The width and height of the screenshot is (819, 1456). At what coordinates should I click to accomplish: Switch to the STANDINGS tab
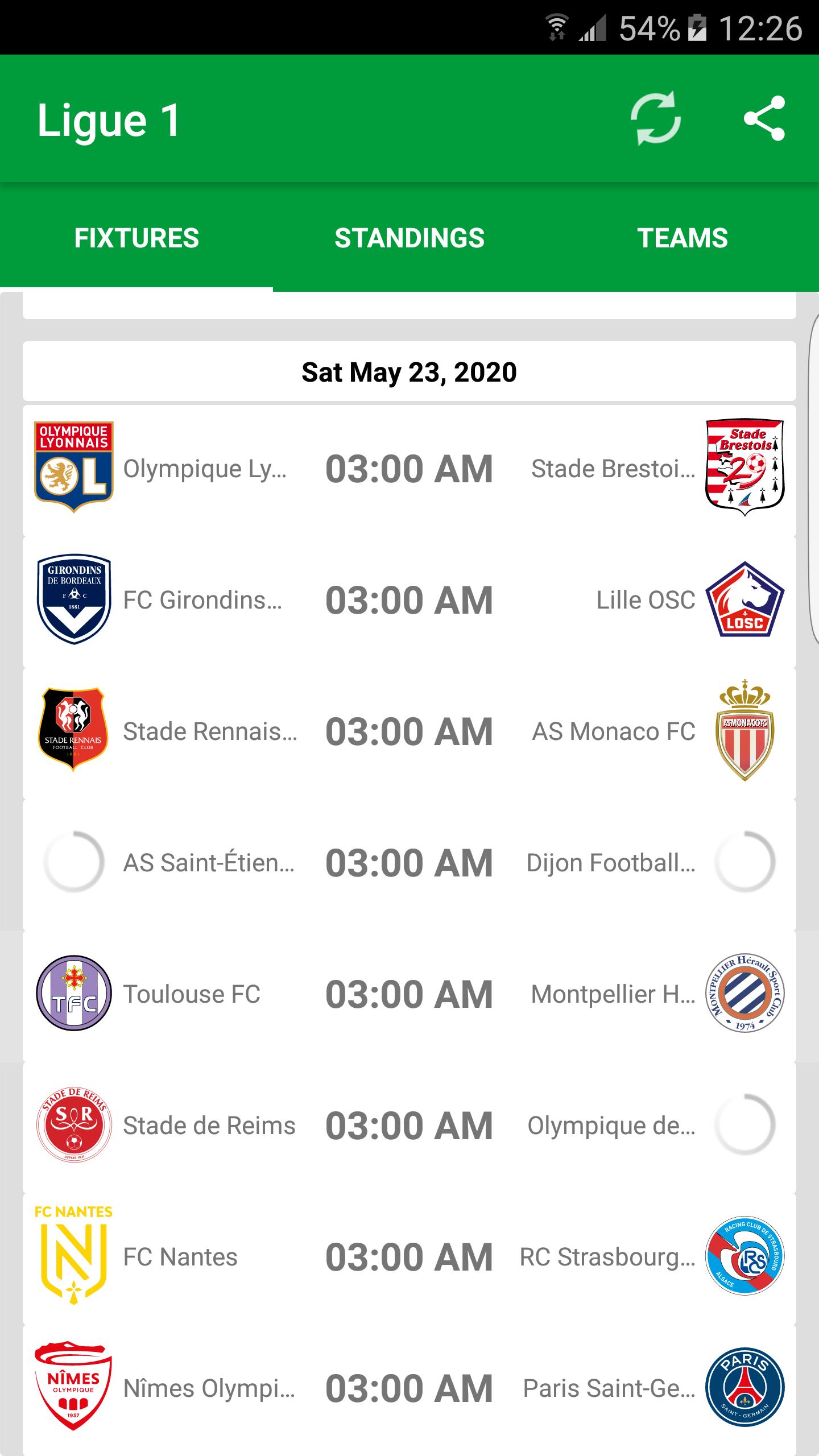[409, 238]
